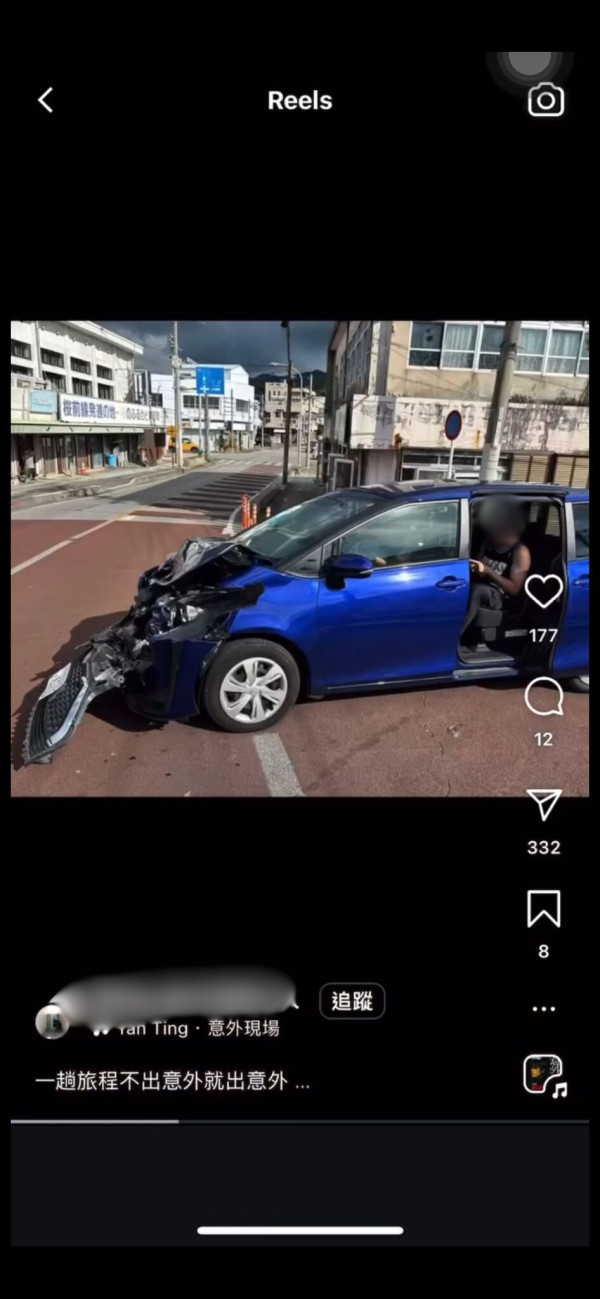Share this reel via the paper plane

[x=543, y=805]
